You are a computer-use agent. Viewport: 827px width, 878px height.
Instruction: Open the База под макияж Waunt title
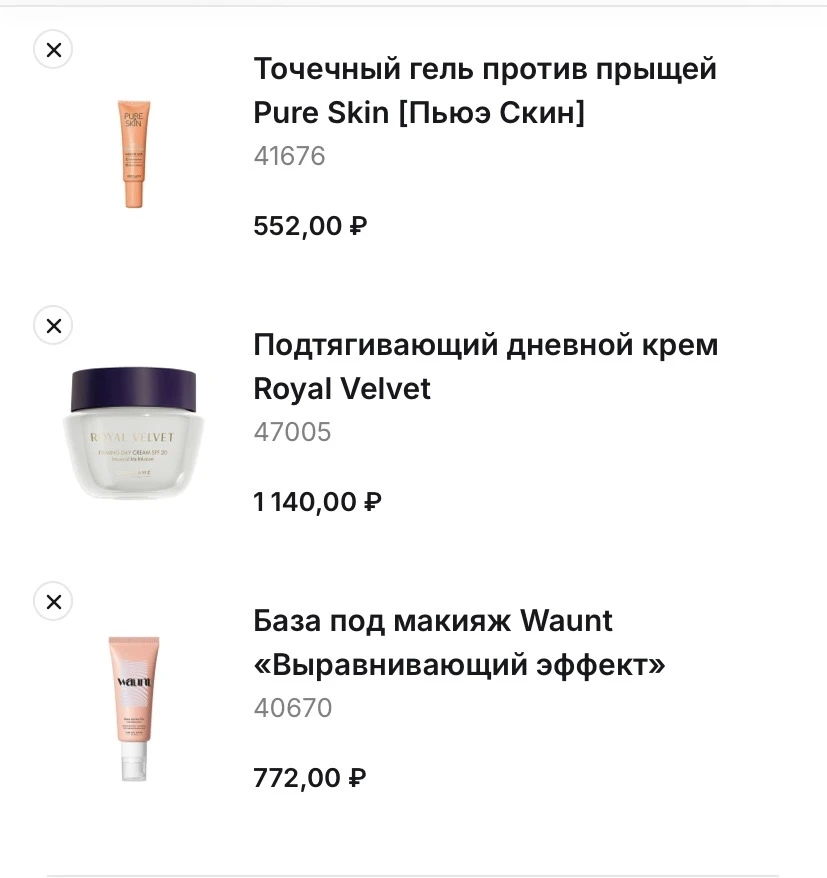(x=459, y=642)
